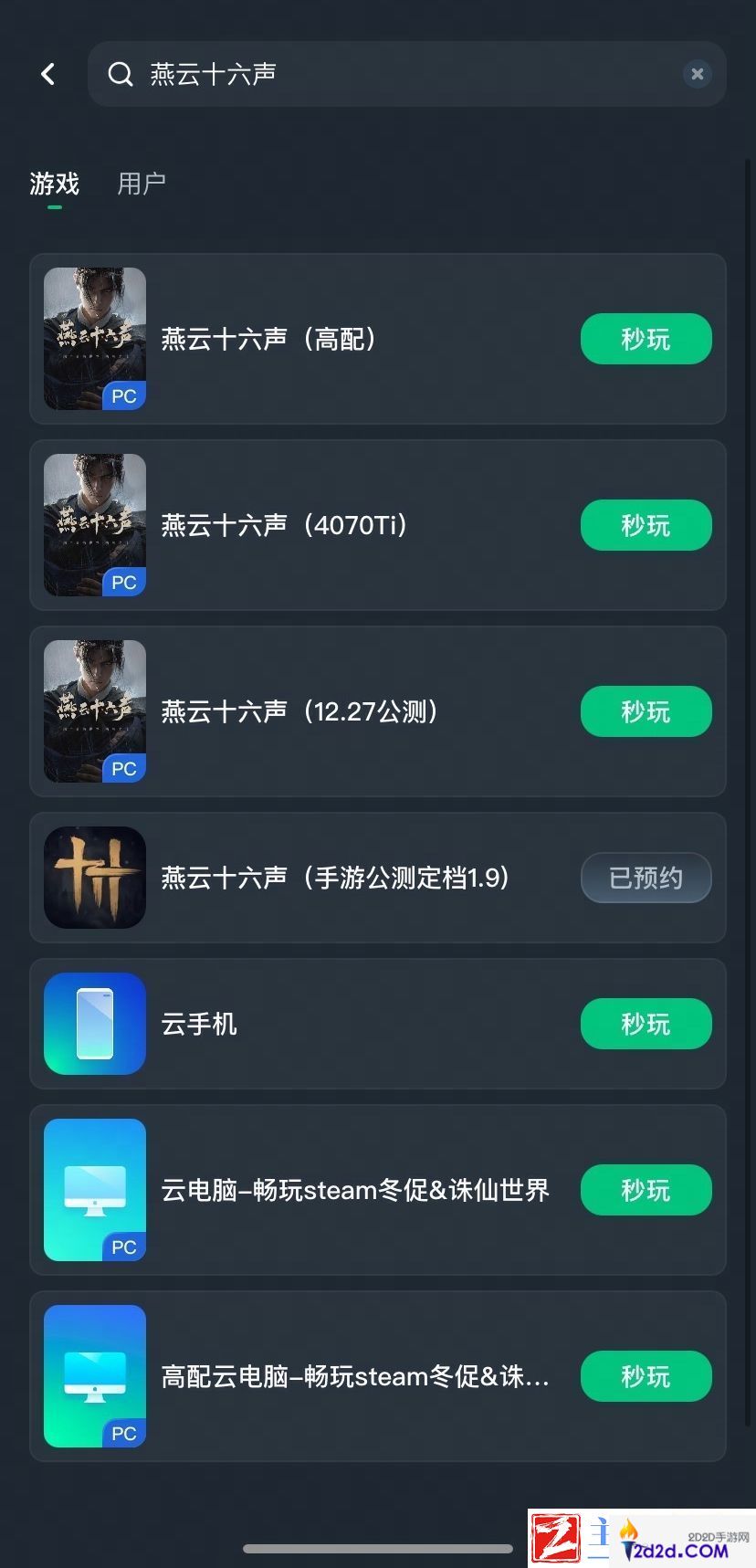Open the 燕云十六声（12.27公测）game icon
The image size is (756, 1568).
pyautogui.click(x=94, y=711)
